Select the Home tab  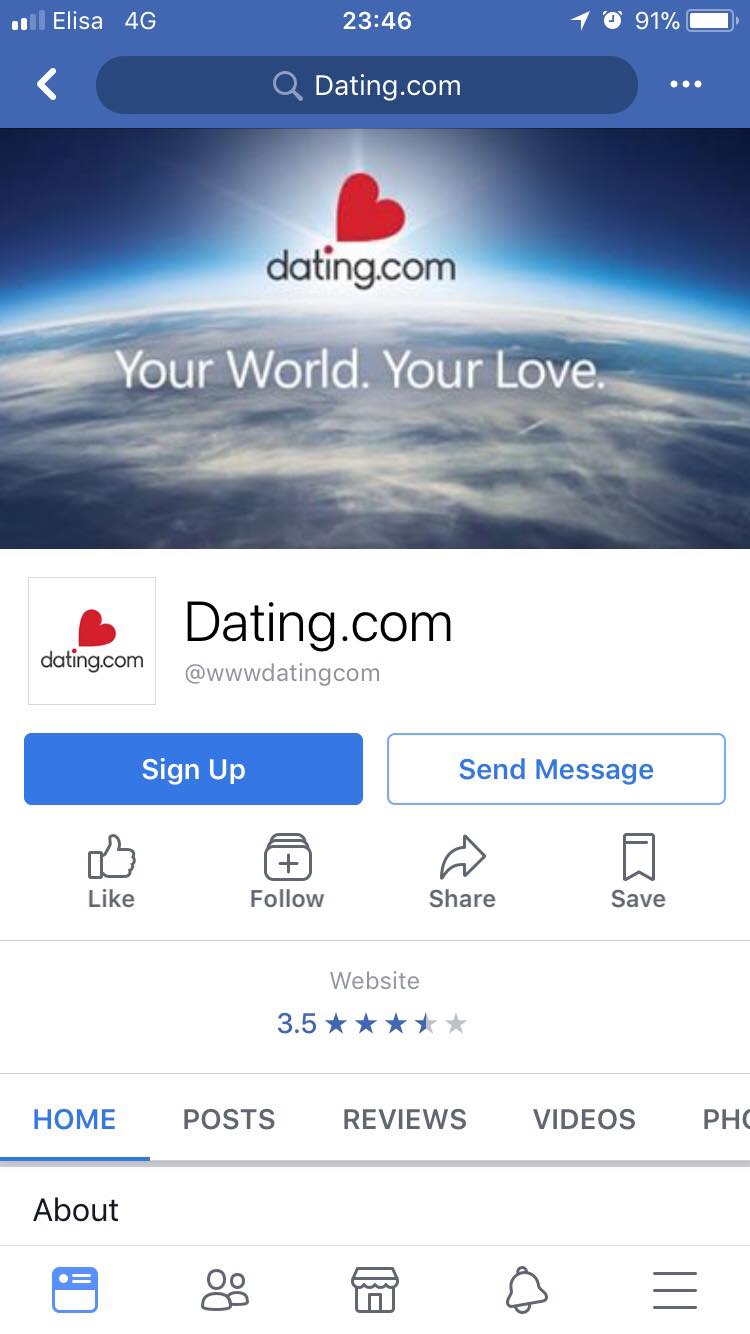[75, 1119]
